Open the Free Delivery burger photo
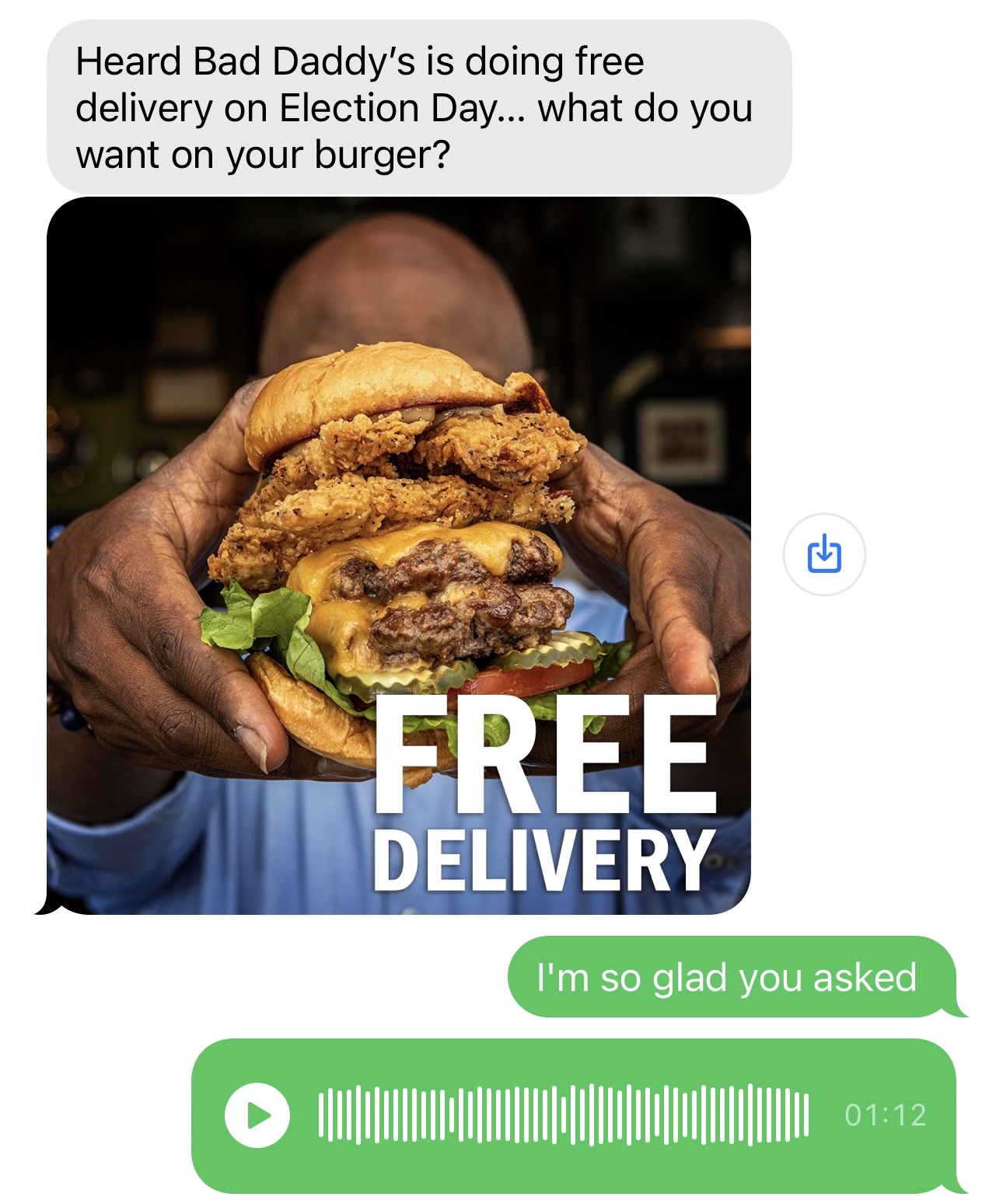The height and width of the screenshot is (1204, 1003). pos(399,556)
